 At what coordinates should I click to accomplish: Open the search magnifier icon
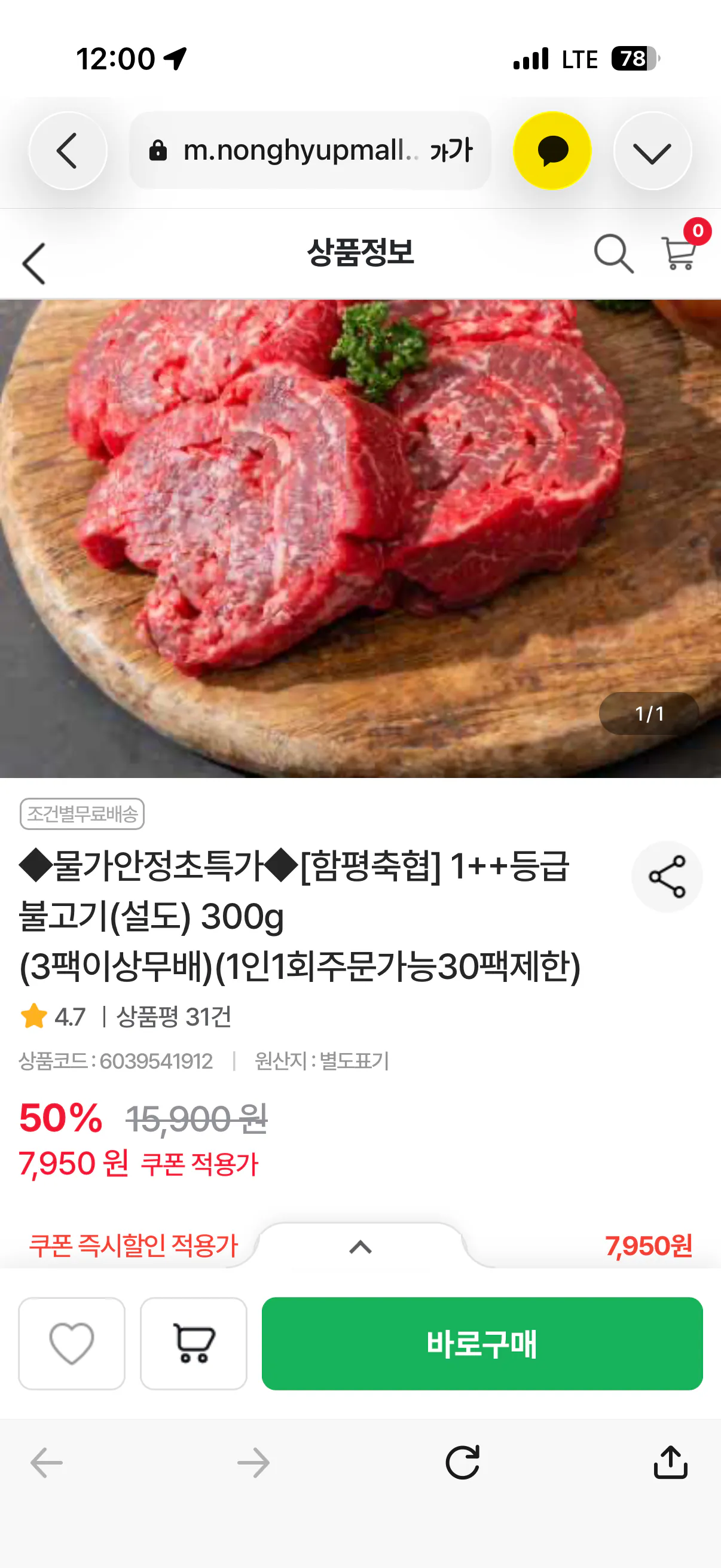click(613, 253)
